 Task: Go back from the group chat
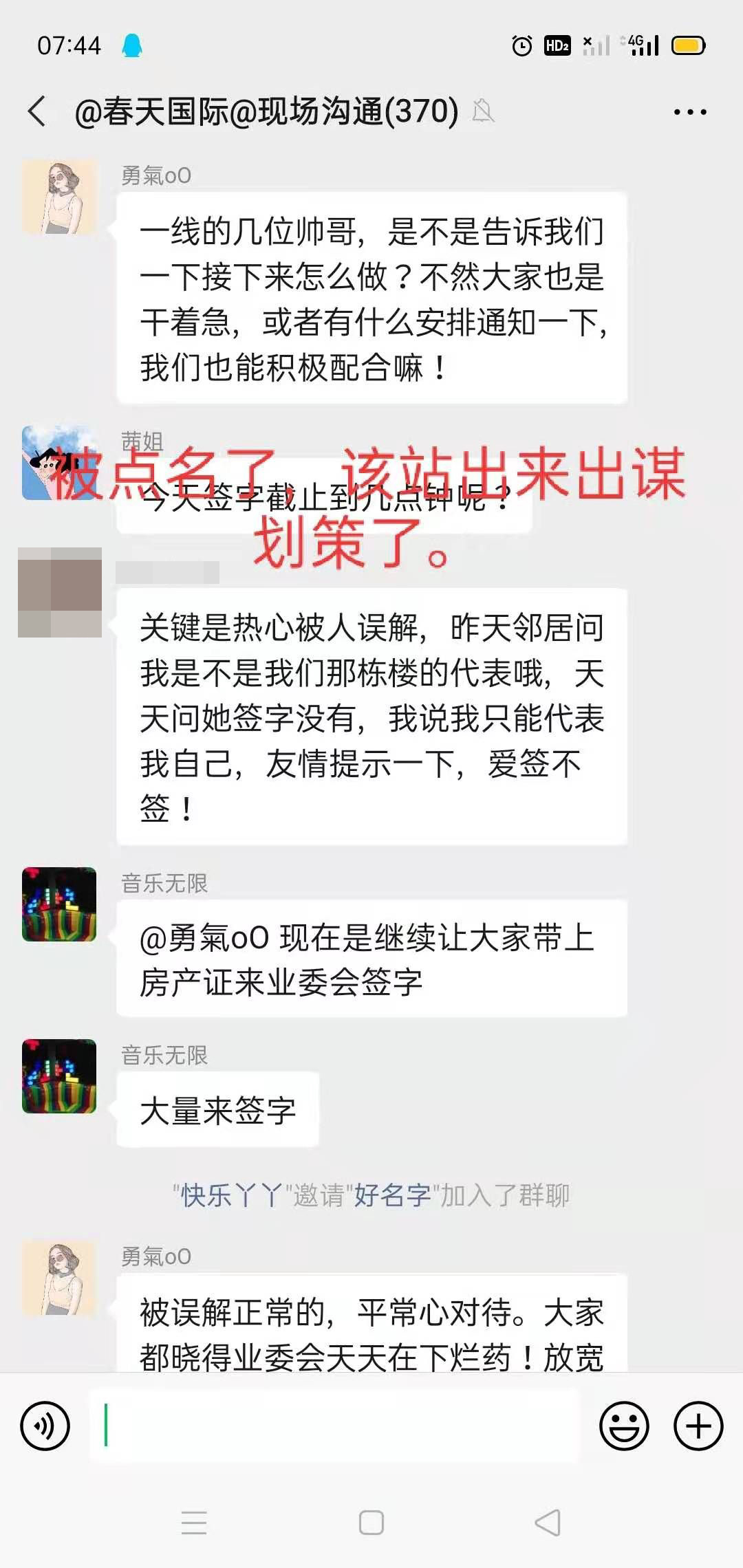tap(38, 111)
